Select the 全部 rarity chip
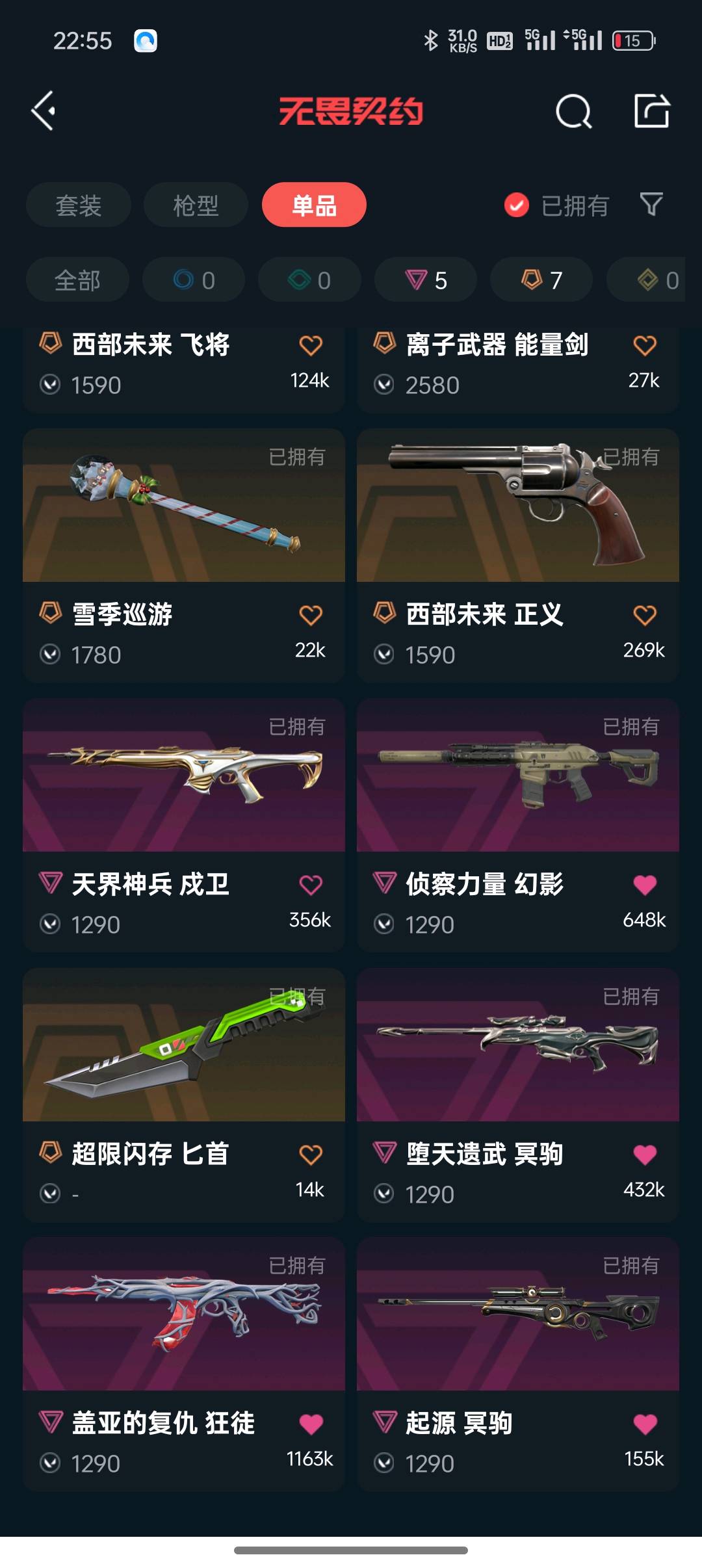Image resolution: width=702 pixels, height=1568 pixels. 77,280
